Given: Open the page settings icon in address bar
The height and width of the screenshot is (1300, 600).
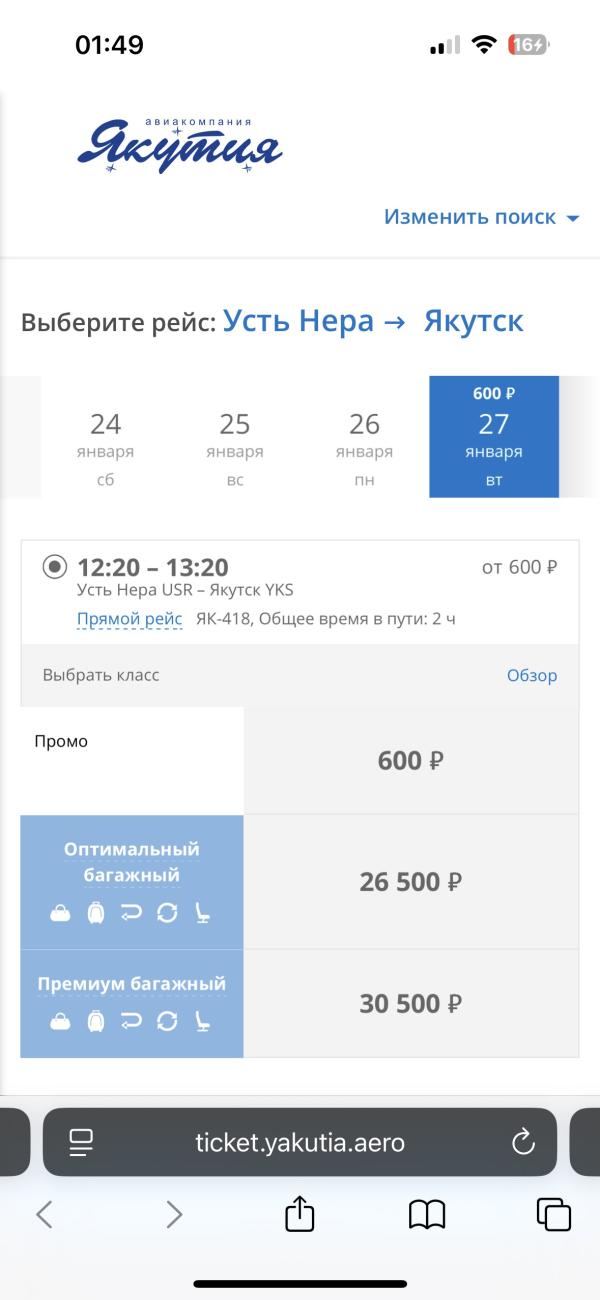Looking at the screenshot, I should tap(81, 1142).
